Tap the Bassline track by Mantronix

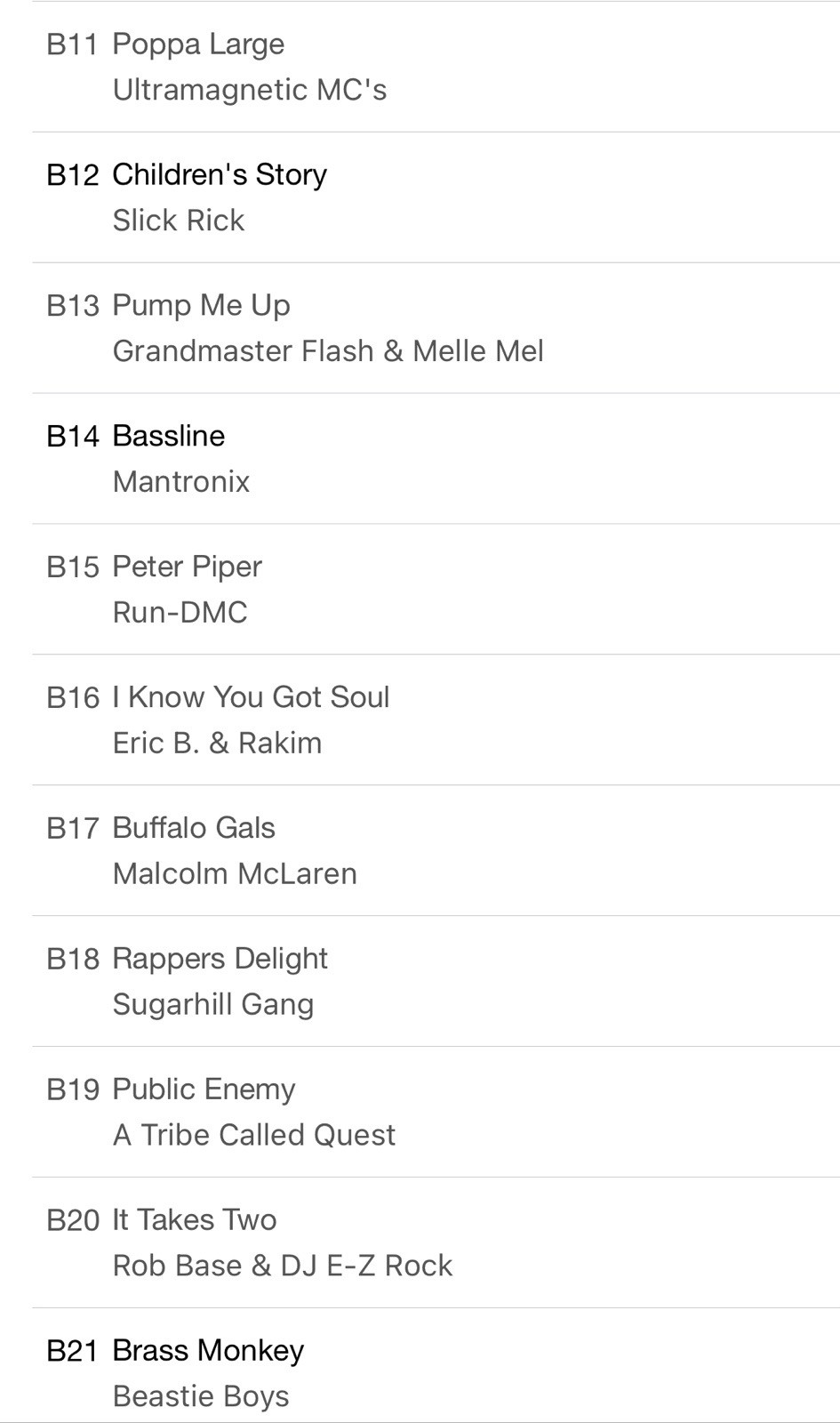click(x=420, y=459)
